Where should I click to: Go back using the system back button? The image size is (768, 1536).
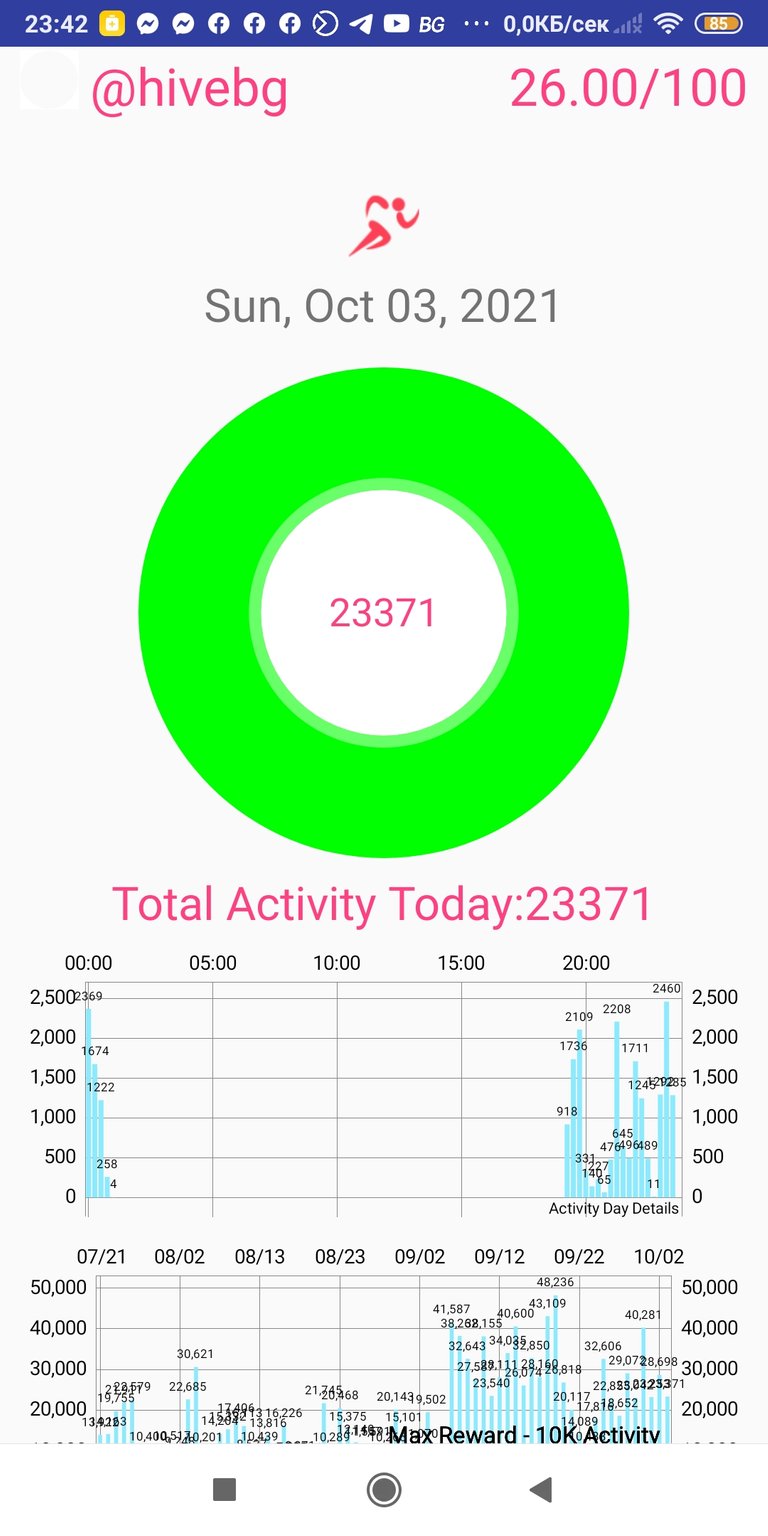(541, 1490)
